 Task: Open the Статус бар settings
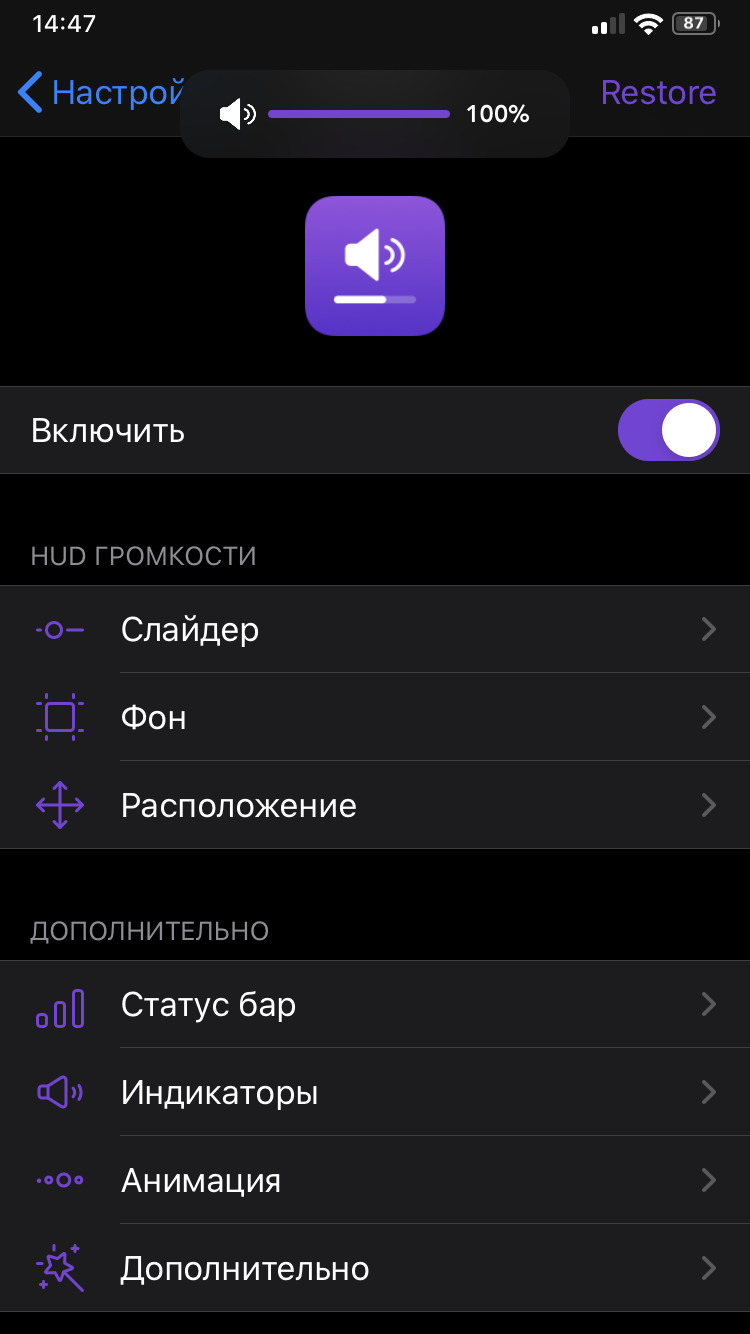375,1004
